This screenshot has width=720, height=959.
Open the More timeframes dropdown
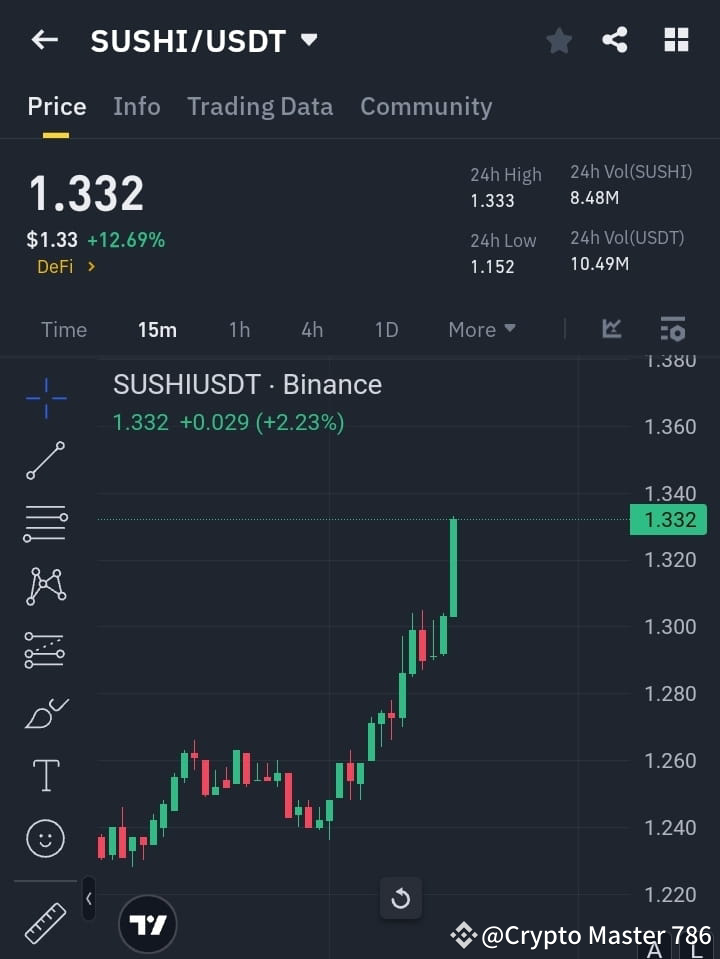point(481,329)
